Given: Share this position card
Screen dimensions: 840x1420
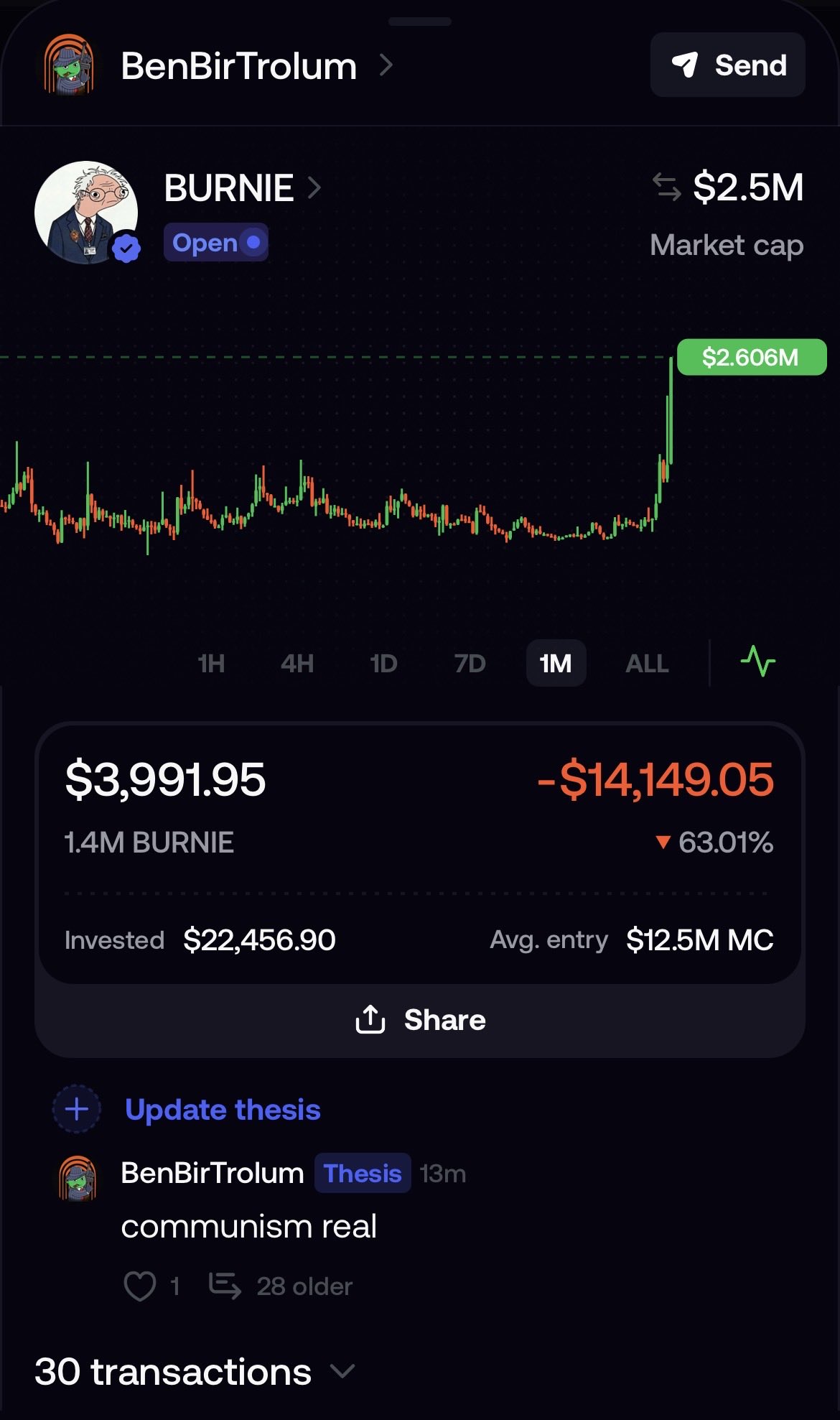Looking at the screenshot, I should tap(420, 1020).
